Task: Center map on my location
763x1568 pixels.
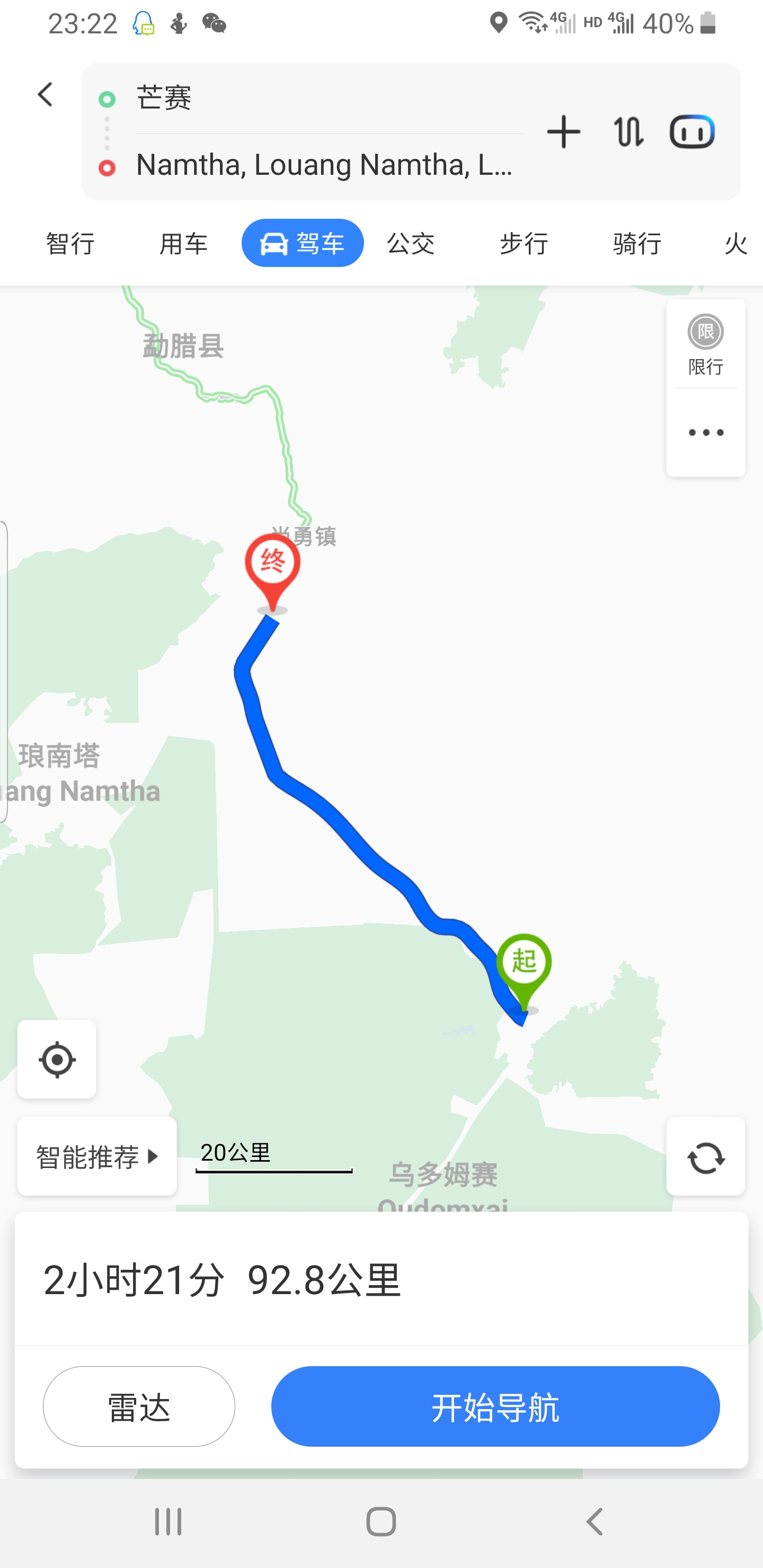Action: click(x=57, y=1060)
